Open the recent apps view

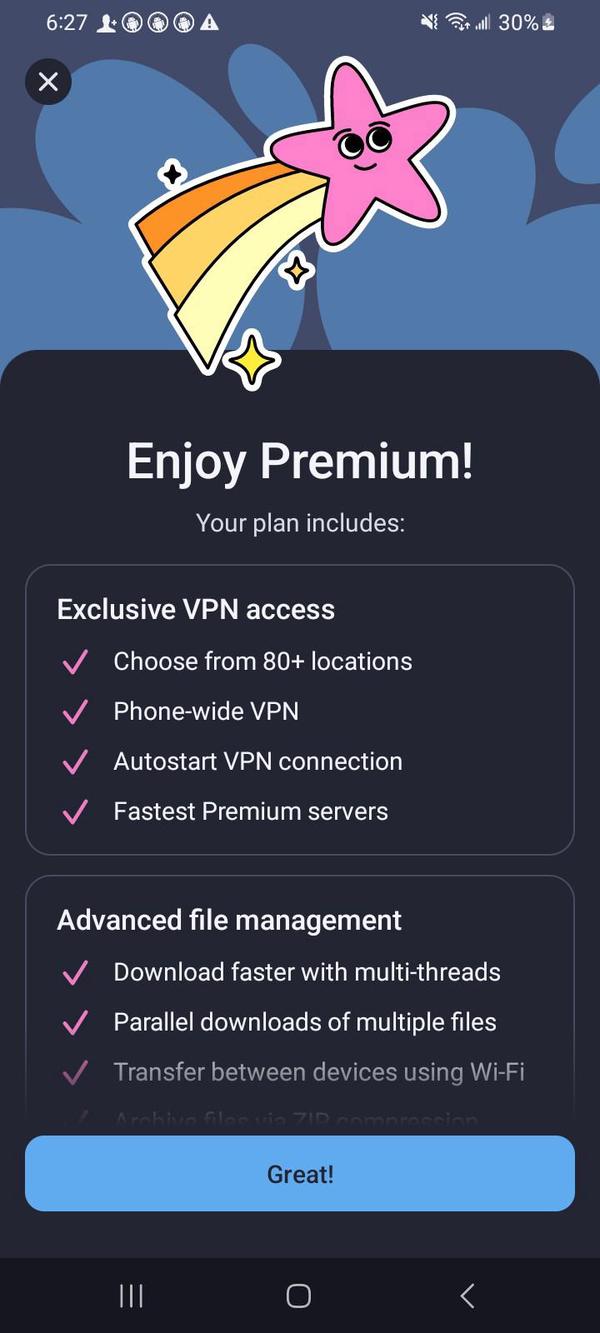click(131, 1296)
